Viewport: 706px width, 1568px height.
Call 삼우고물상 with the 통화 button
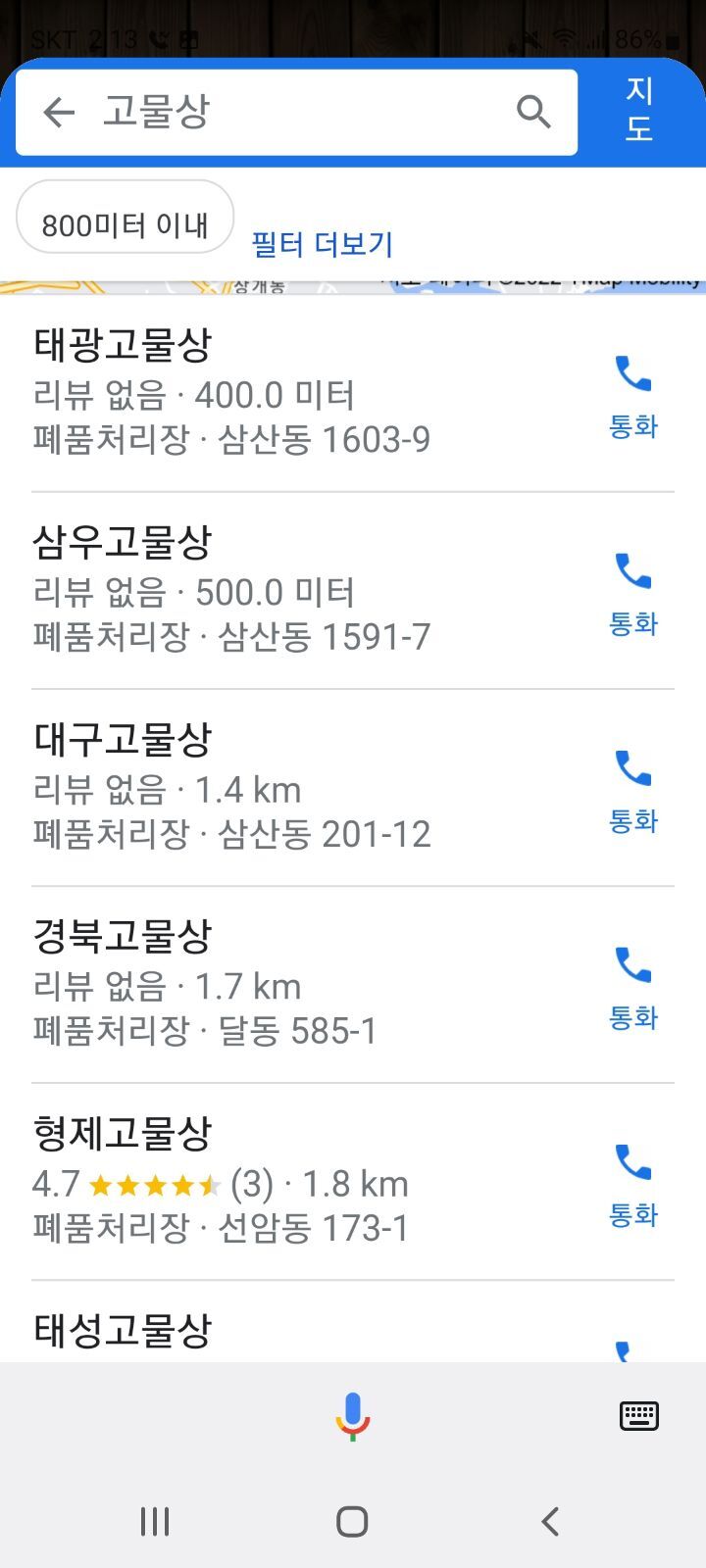(x=633, y=591)
